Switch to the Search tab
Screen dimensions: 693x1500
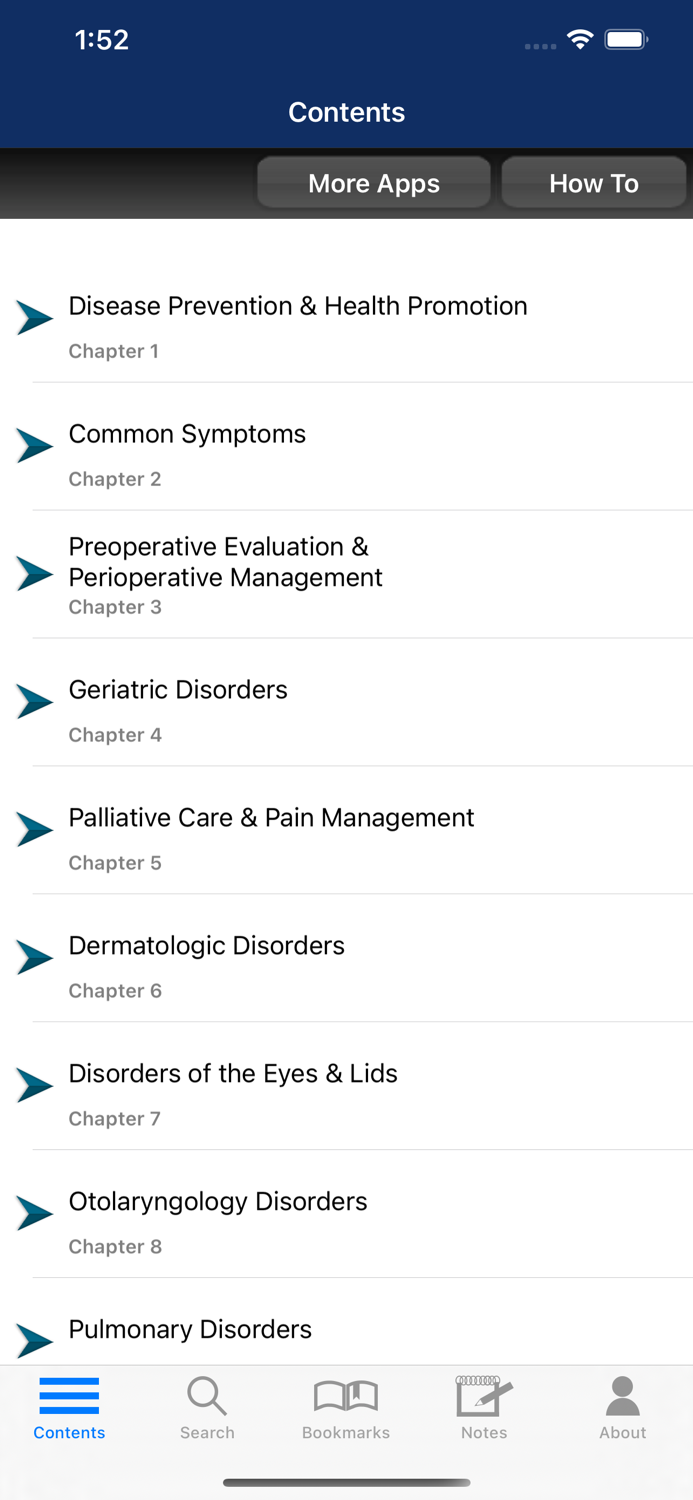click(x=207, y=1409)
